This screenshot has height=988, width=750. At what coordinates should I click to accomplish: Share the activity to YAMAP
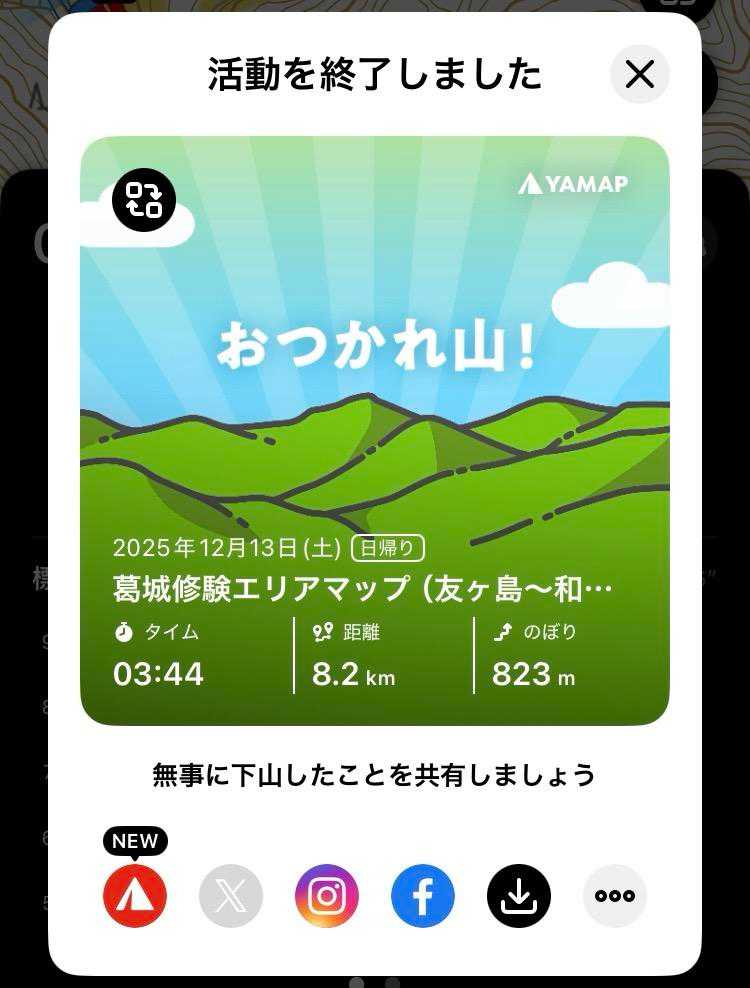[x=135, y=895]
